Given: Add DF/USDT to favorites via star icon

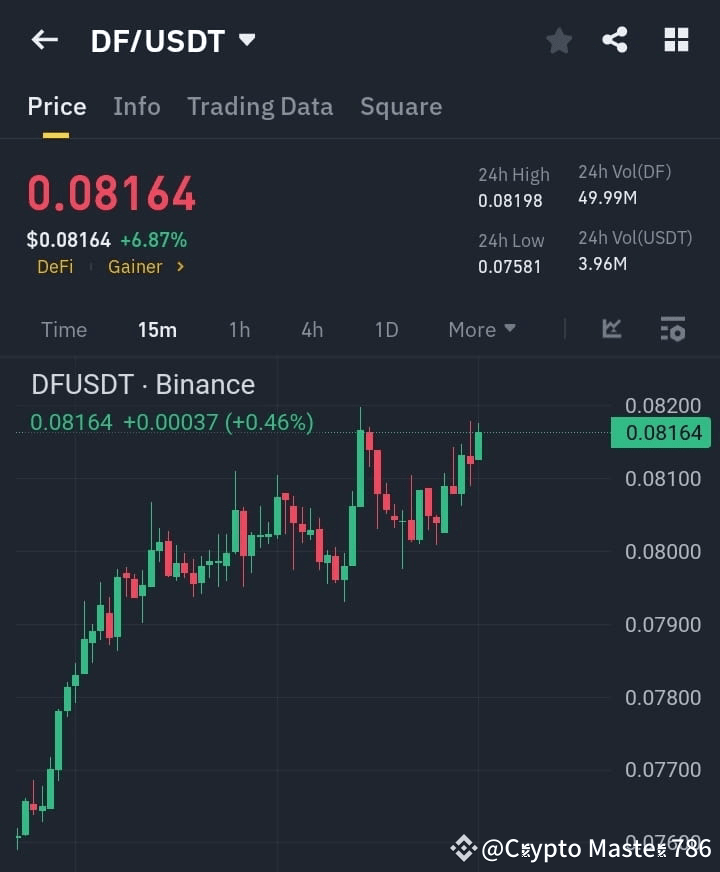Looking at the screenshot, I should pos(558,40).
